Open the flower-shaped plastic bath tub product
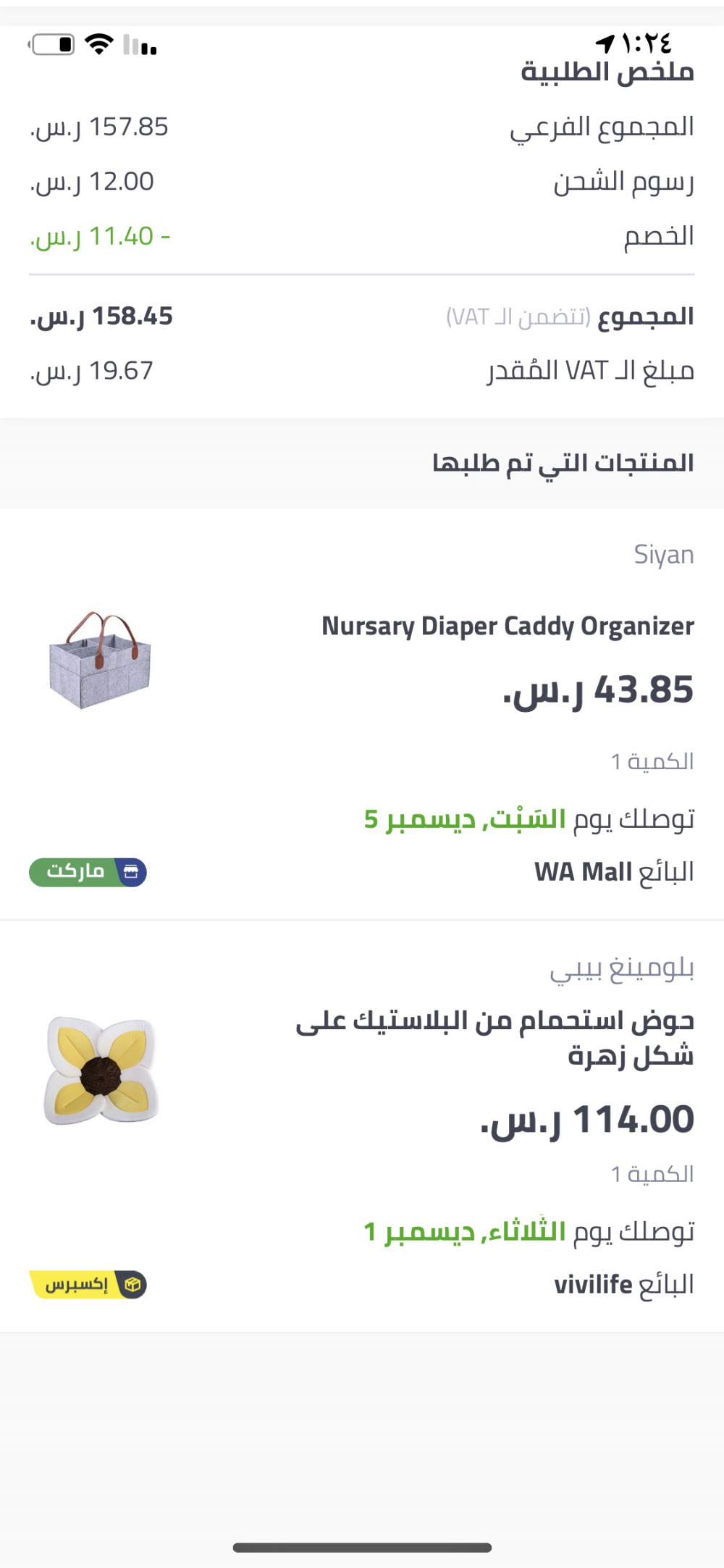Viewport: 724px width, 1568px height. (494, 1038)
